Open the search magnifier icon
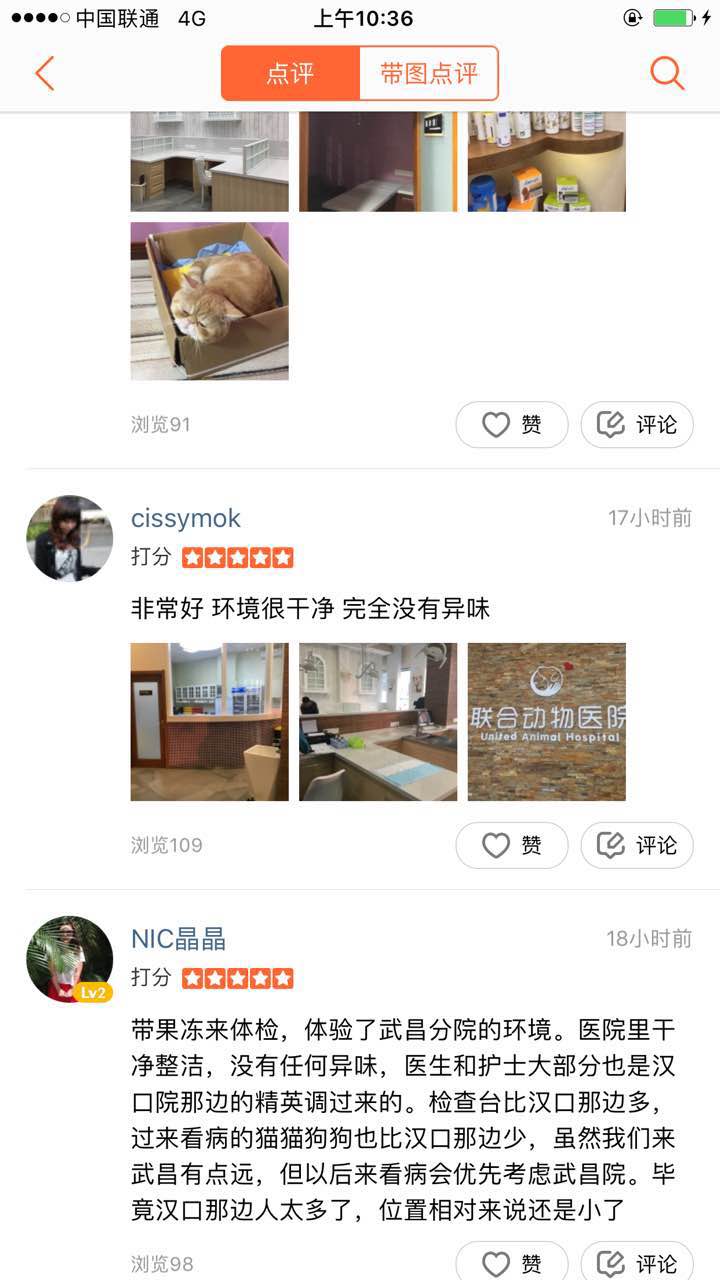This screenshot has height=1280, width=720. click(666, 73)
